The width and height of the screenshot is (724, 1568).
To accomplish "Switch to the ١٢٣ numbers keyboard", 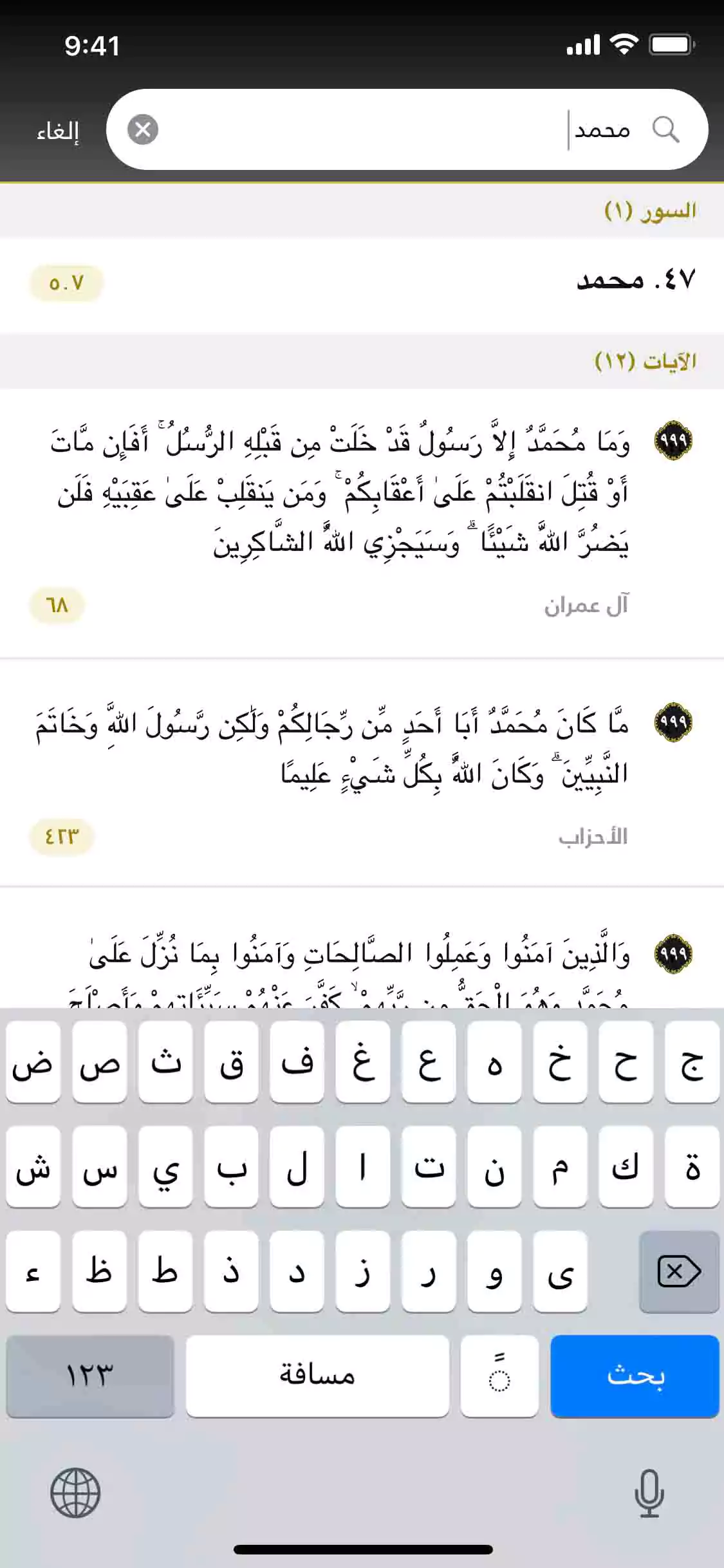I will 90,1376.
